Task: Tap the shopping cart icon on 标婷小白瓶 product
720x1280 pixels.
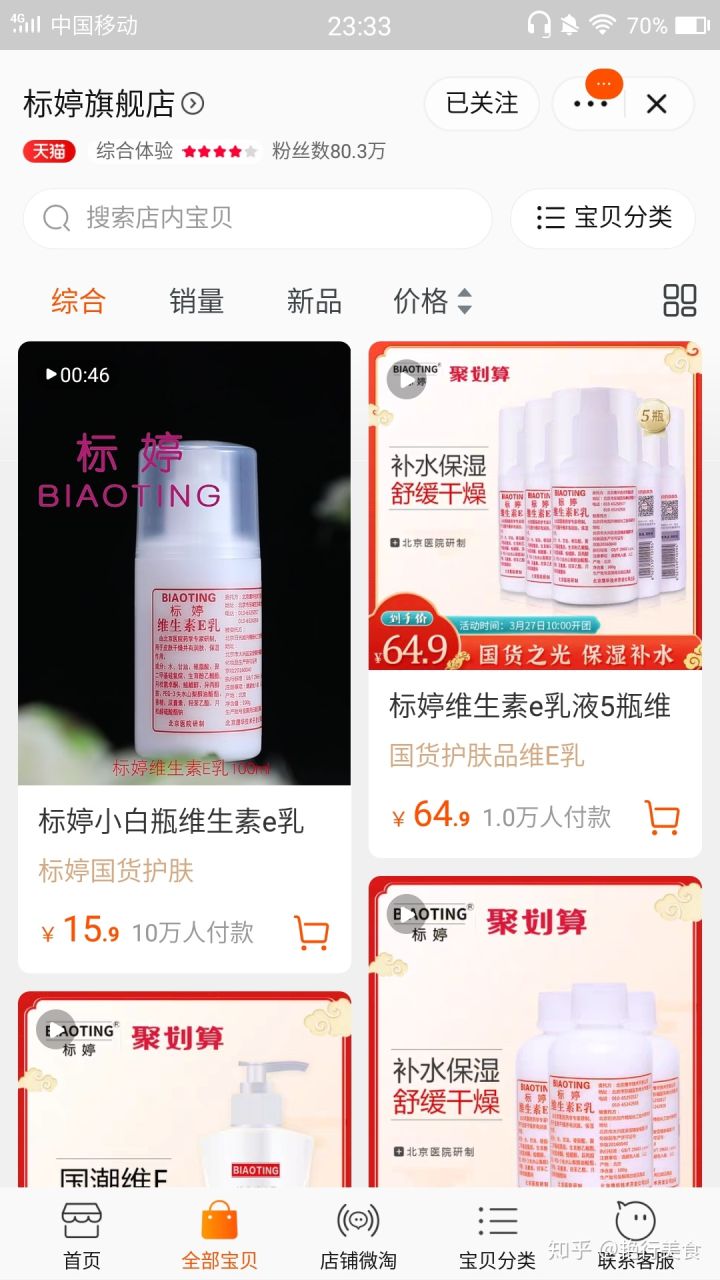Action: point(311,934)
